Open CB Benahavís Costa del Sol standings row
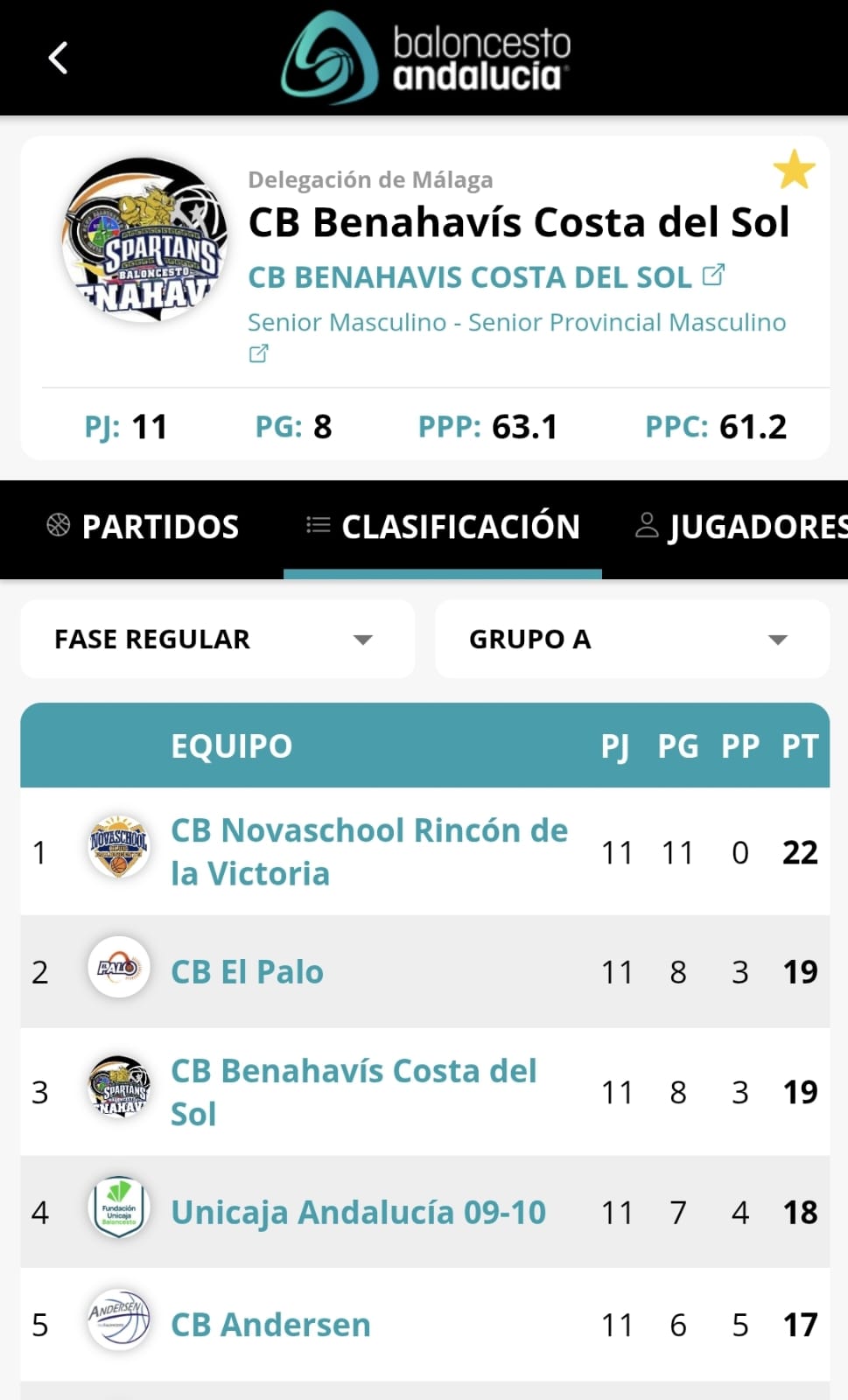 click(x=353, y=1092)
